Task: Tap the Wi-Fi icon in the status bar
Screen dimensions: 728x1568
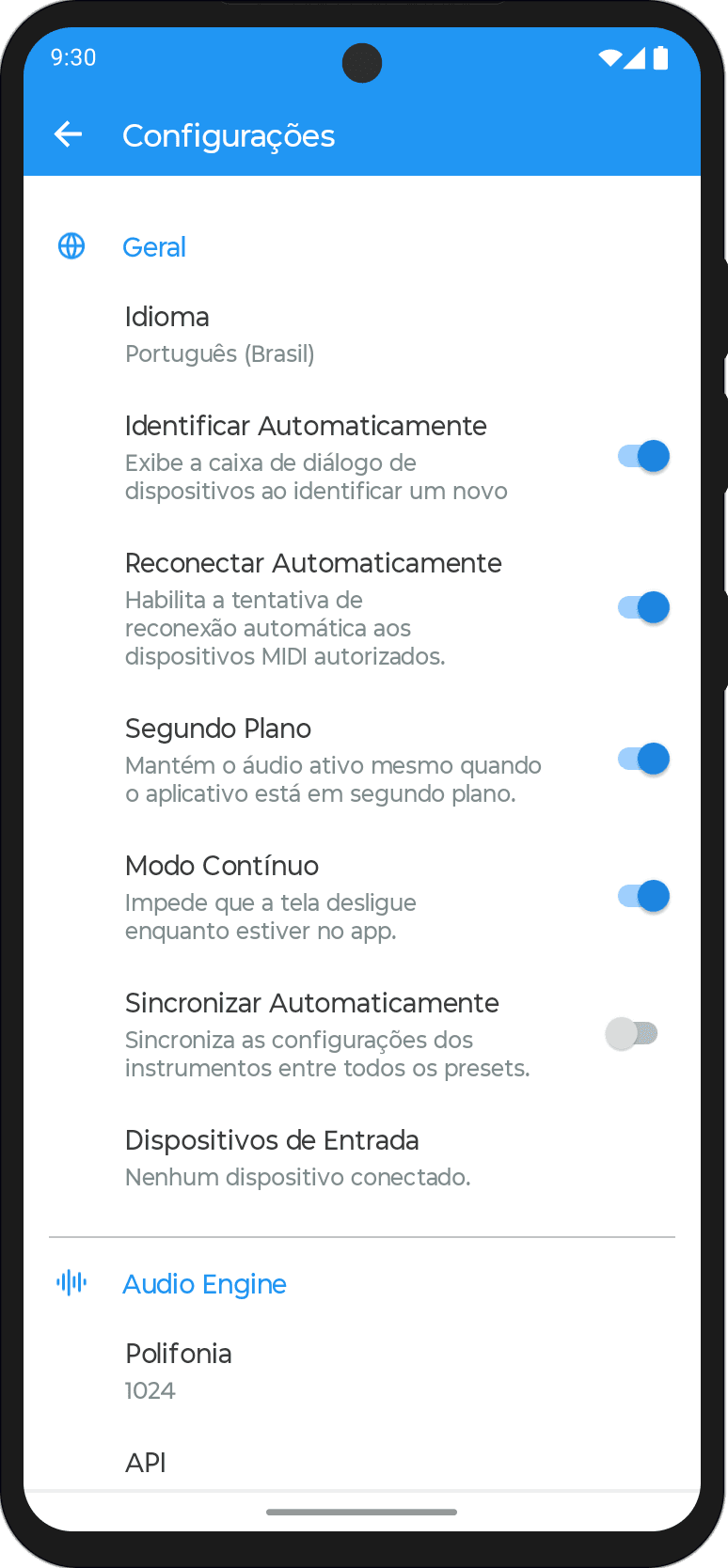Action: click(x=610, y=57)
